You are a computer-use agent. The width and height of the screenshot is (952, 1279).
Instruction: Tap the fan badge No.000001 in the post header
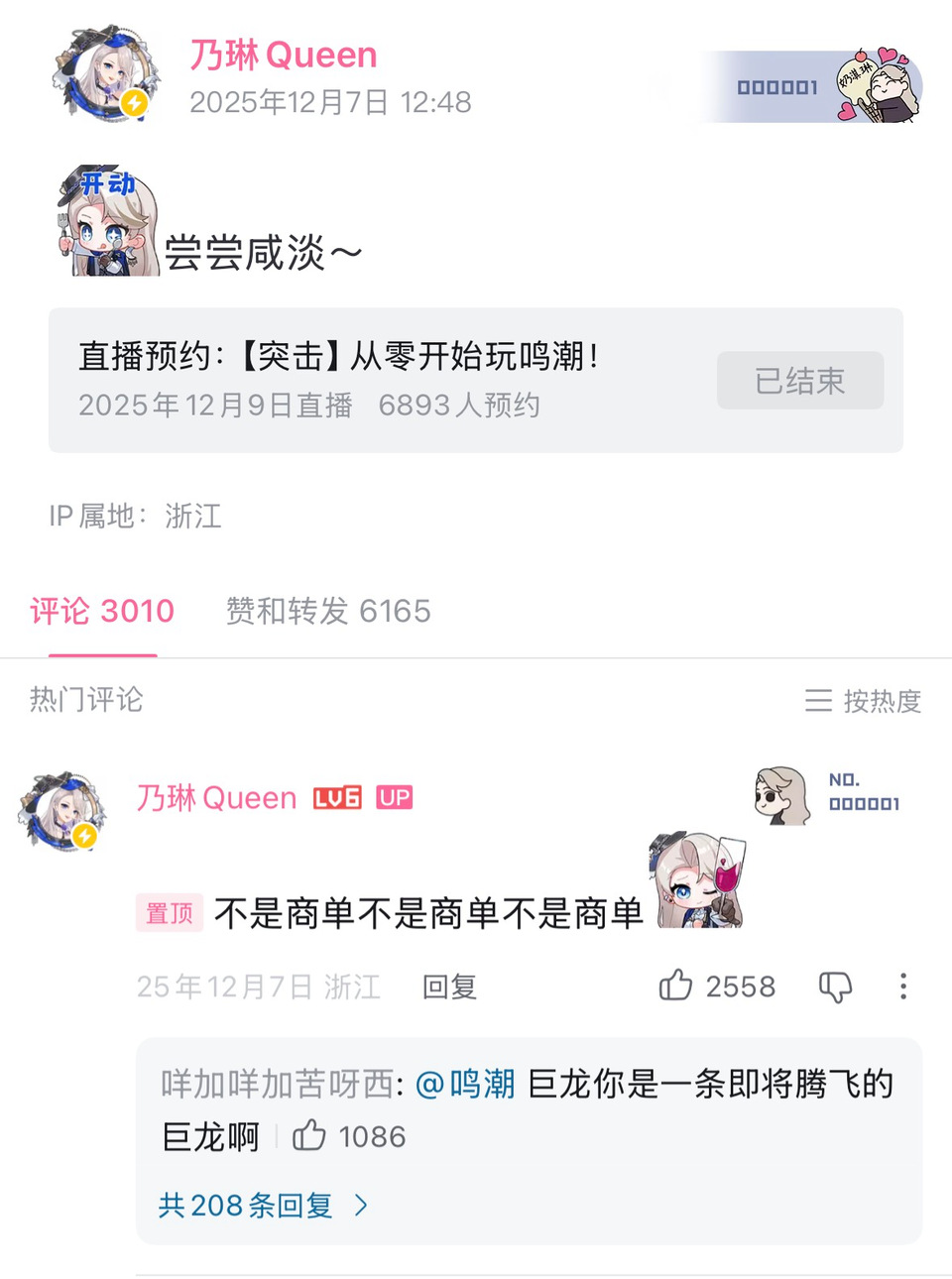pyautogui.click(x=813, y=86)
